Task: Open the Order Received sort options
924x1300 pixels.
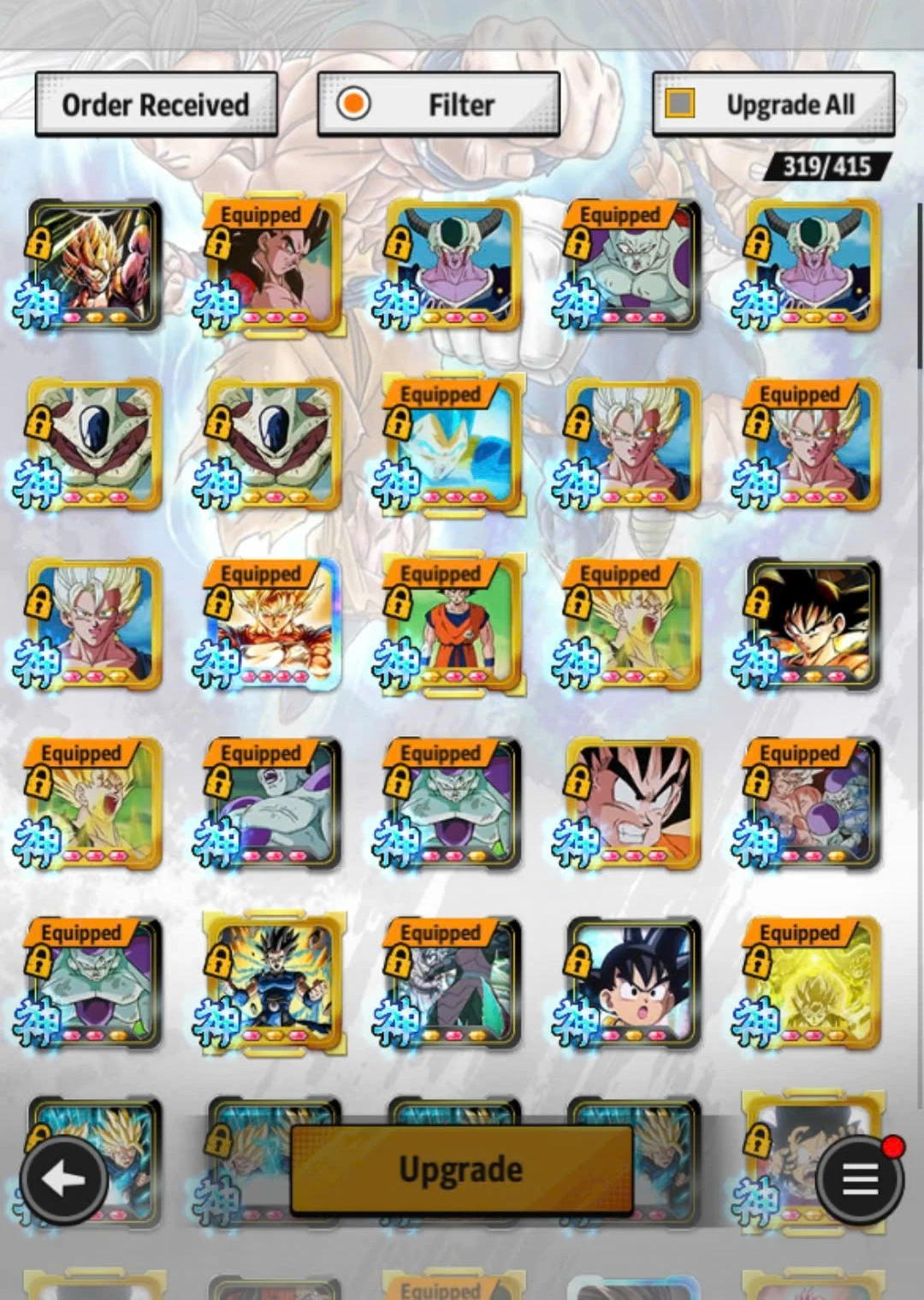Action: pyautogui.click(x=156, y=104)
